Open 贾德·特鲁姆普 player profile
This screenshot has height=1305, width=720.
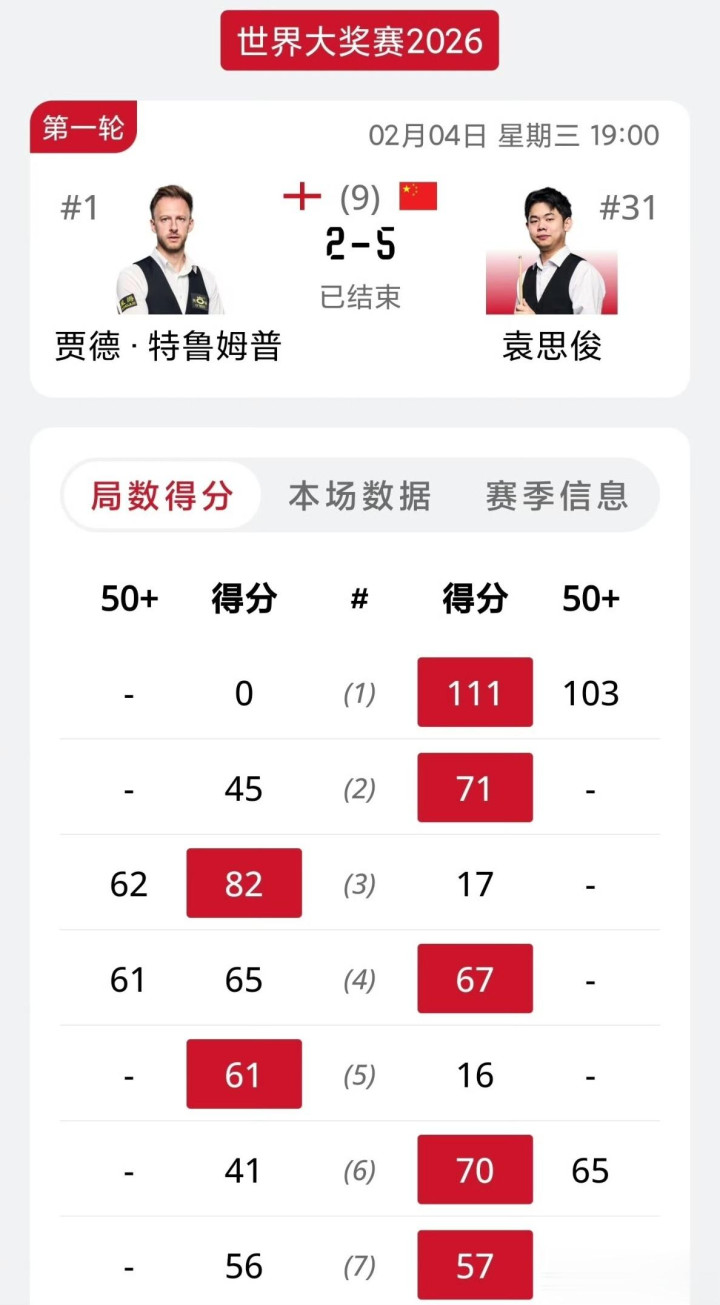[x=168, y=252]
